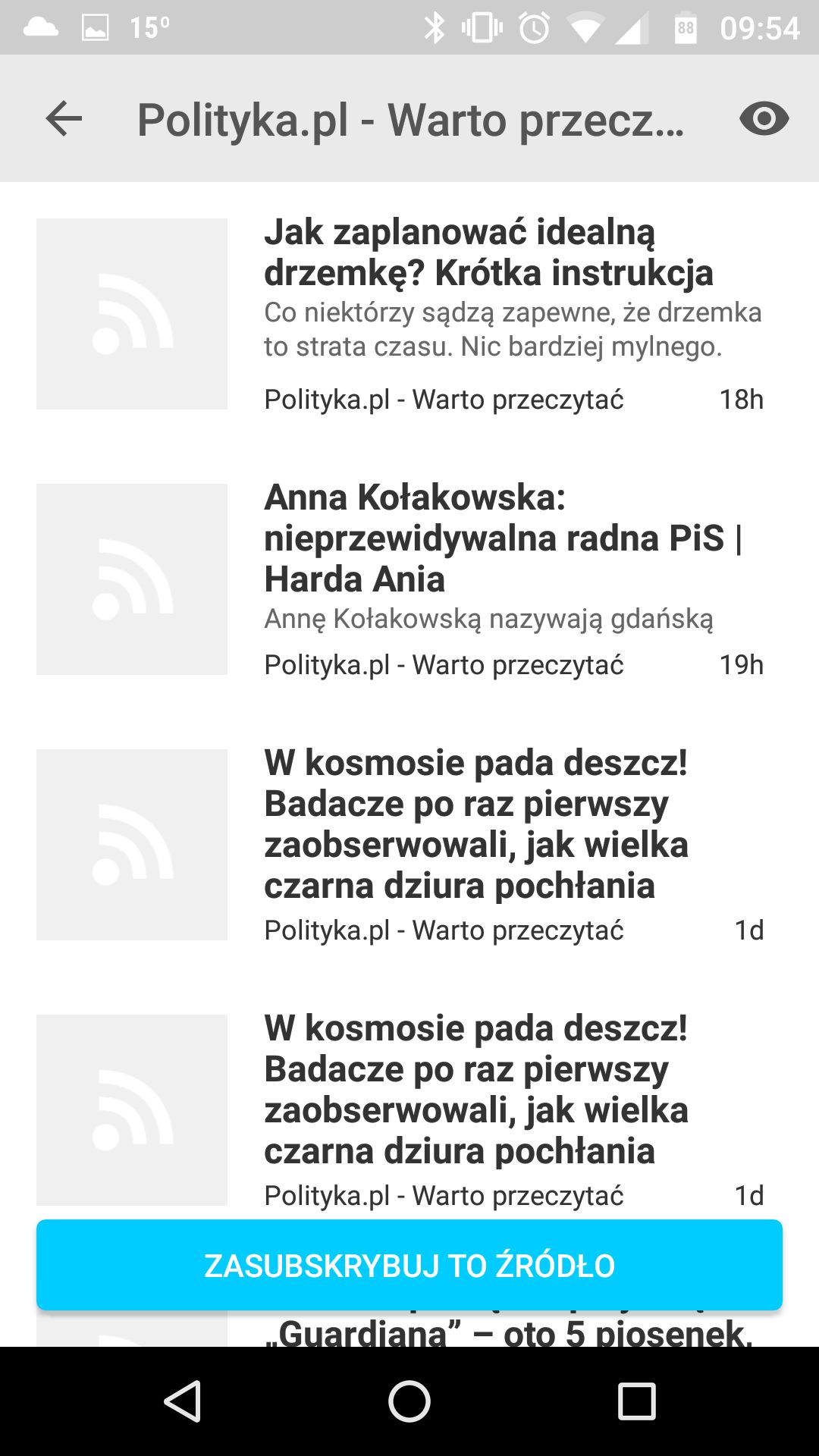The height and width of the screenshot is (1456, 819).
Task: Go back using the app bar arrow
Action: click(64, 119)
